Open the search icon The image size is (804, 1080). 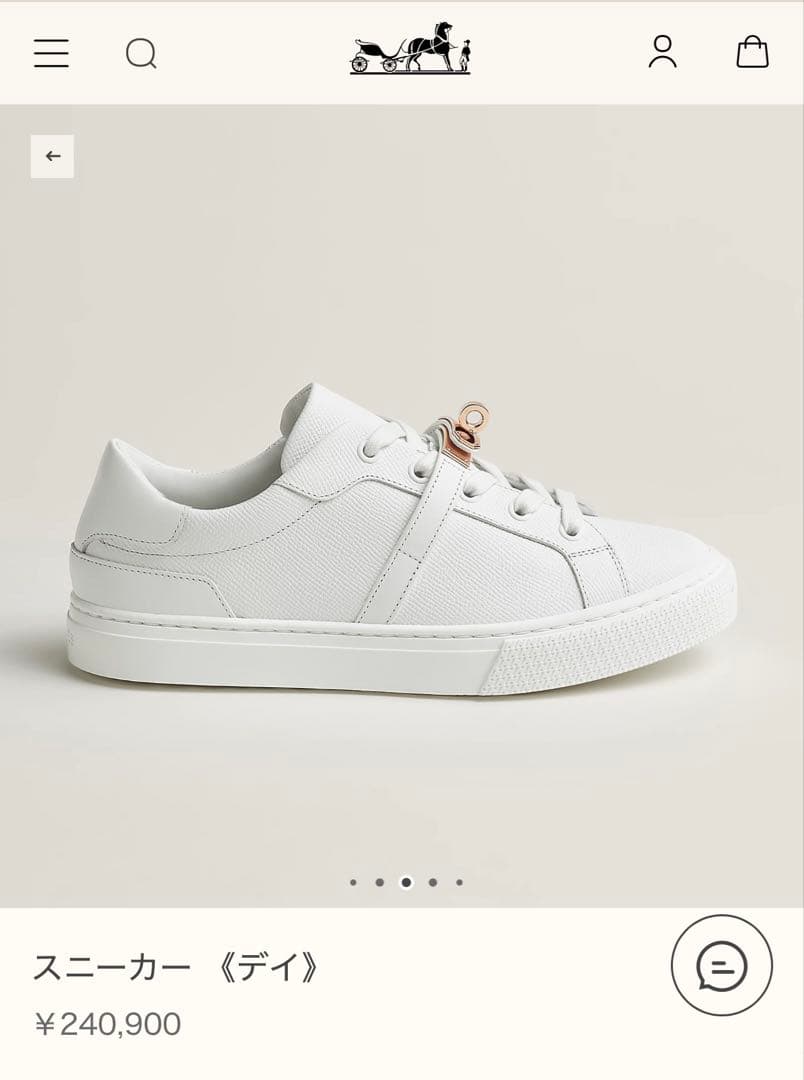click(x=141, y=53)
